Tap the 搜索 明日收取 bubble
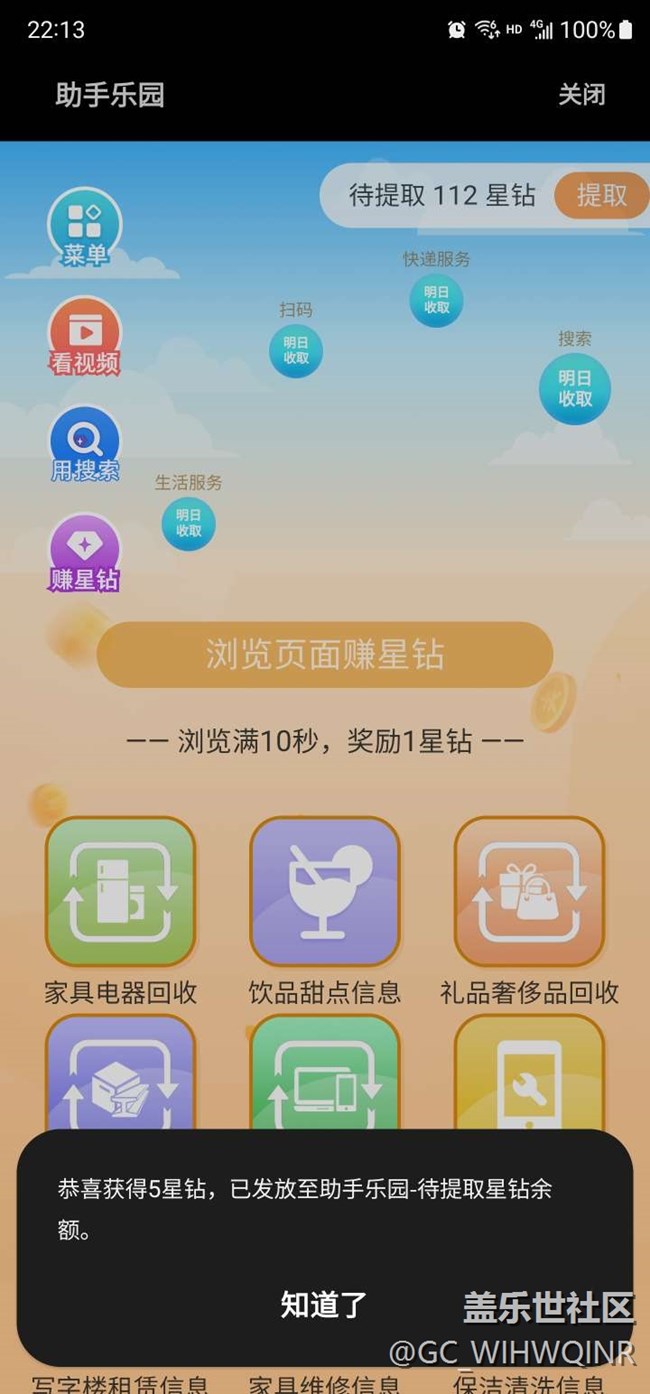This screenshot has width=650, height=1394. click(x=575, y=388)
